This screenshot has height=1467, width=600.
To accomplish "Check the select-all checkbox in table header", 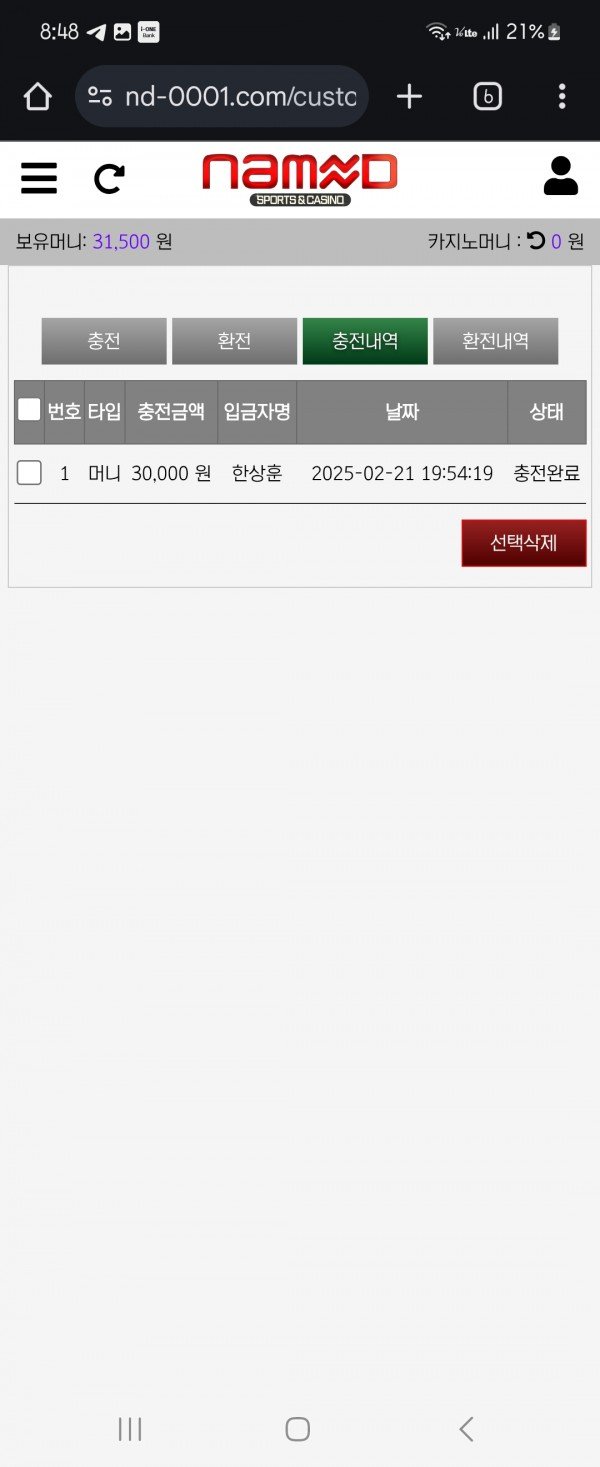I will [29, 410].
